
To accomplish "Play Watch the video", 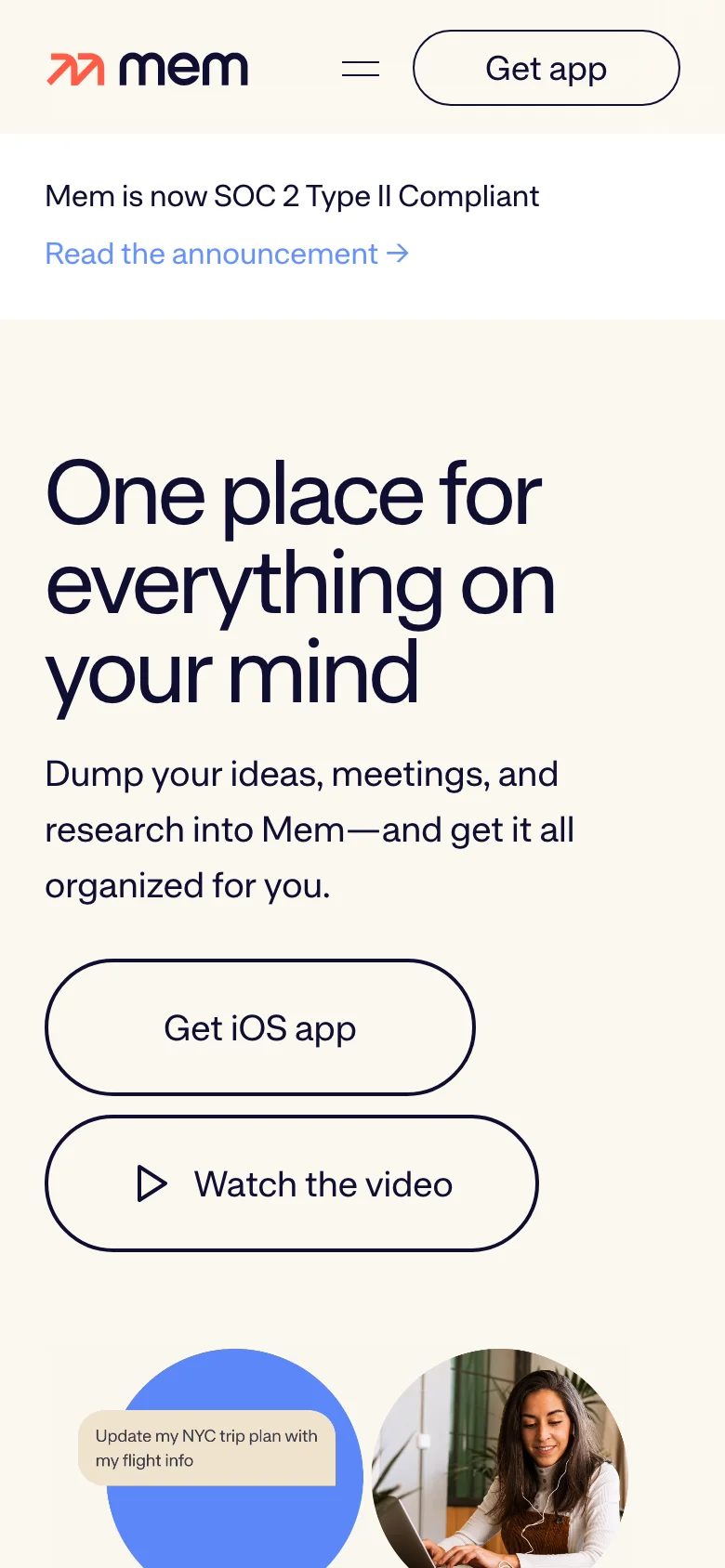I will coord(292,1183).
